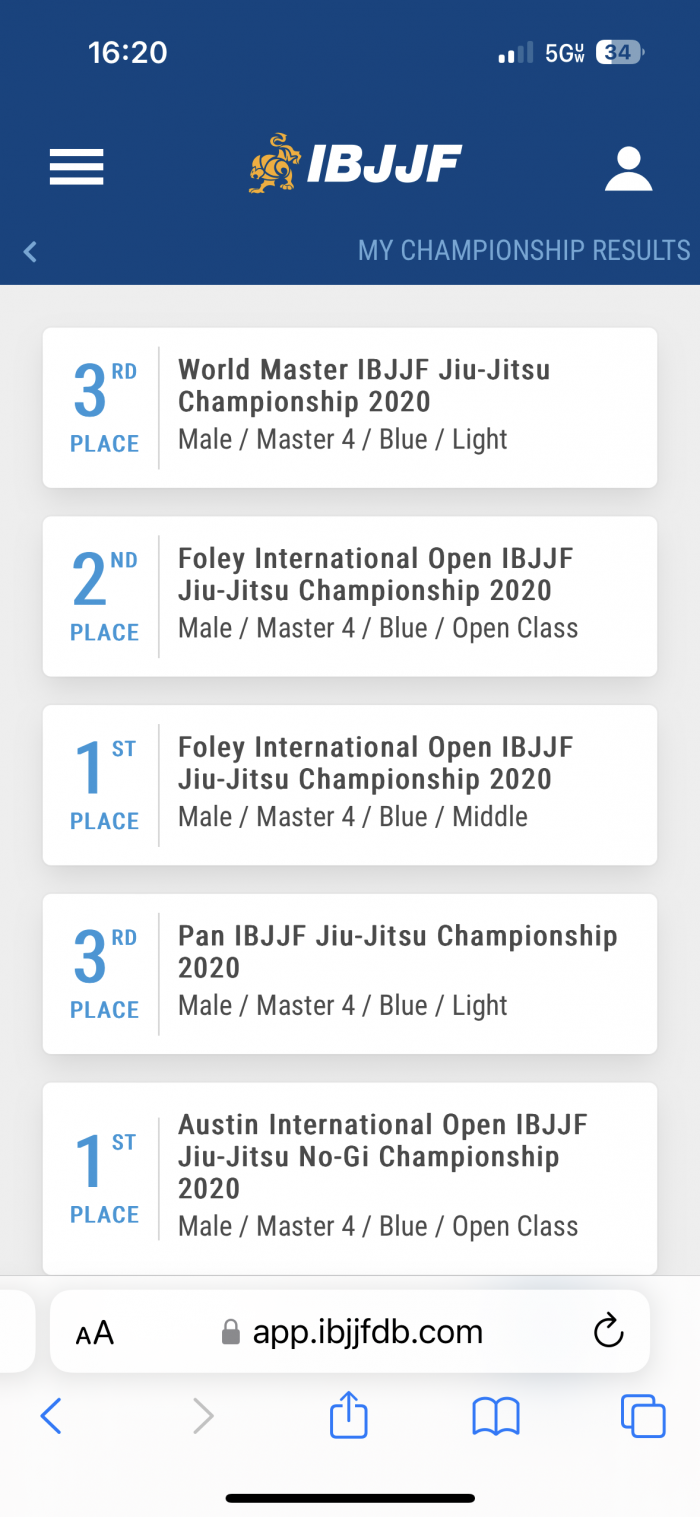
Task: Open the hamburger navigation menu
Action: [x=76, y=167]
